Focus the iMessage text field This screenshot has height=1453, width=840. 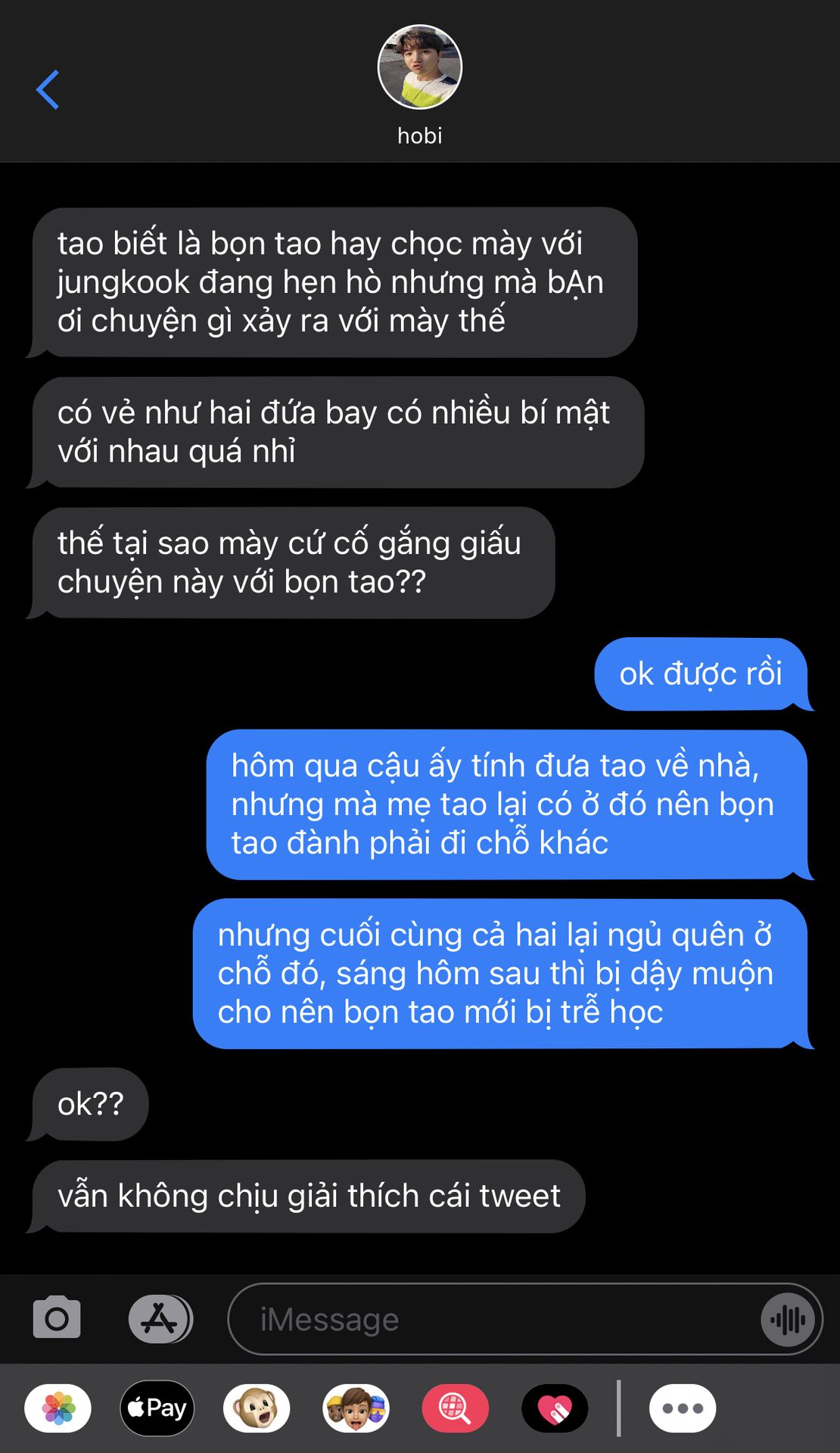coord(492,1319)
